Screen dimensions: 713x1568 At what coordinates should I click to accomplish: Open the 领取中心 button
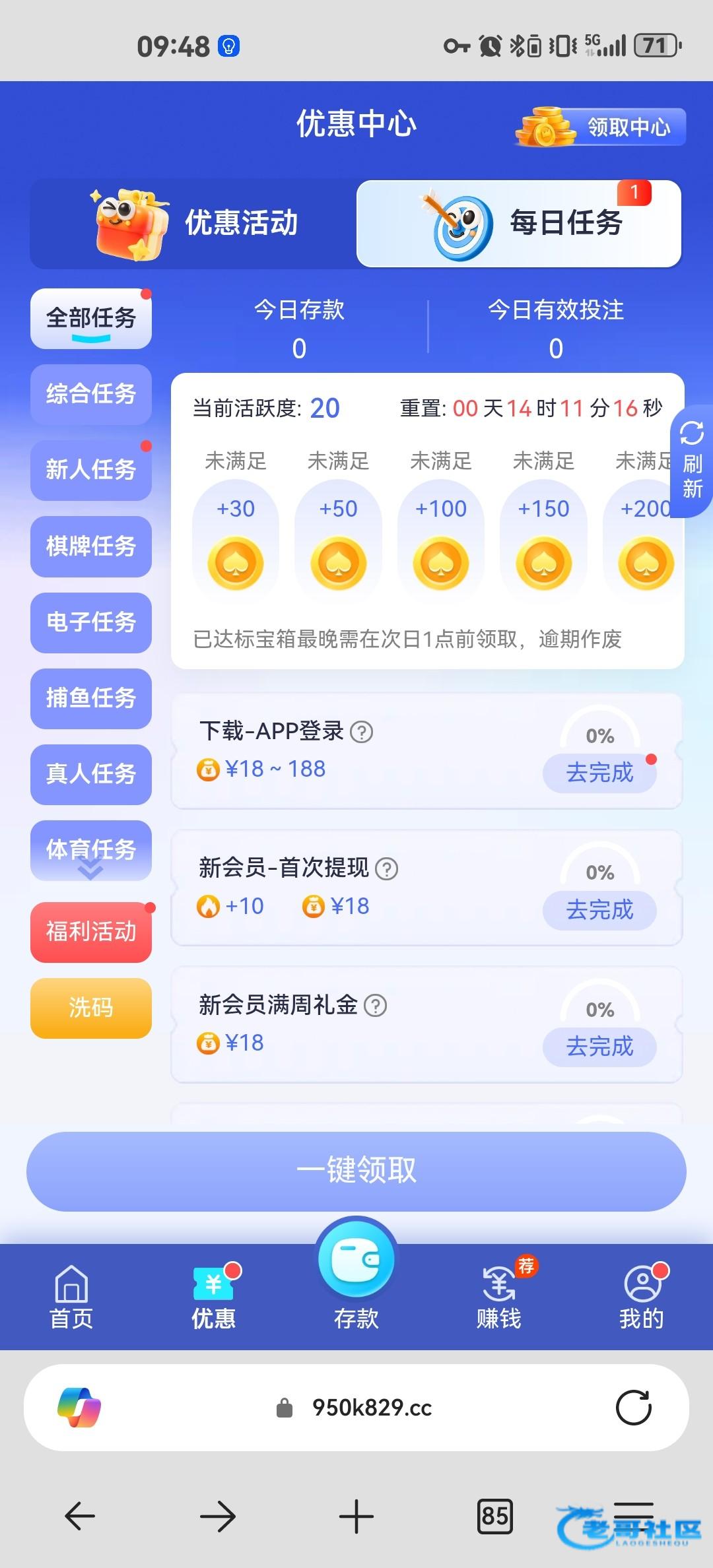coord(601,127)
